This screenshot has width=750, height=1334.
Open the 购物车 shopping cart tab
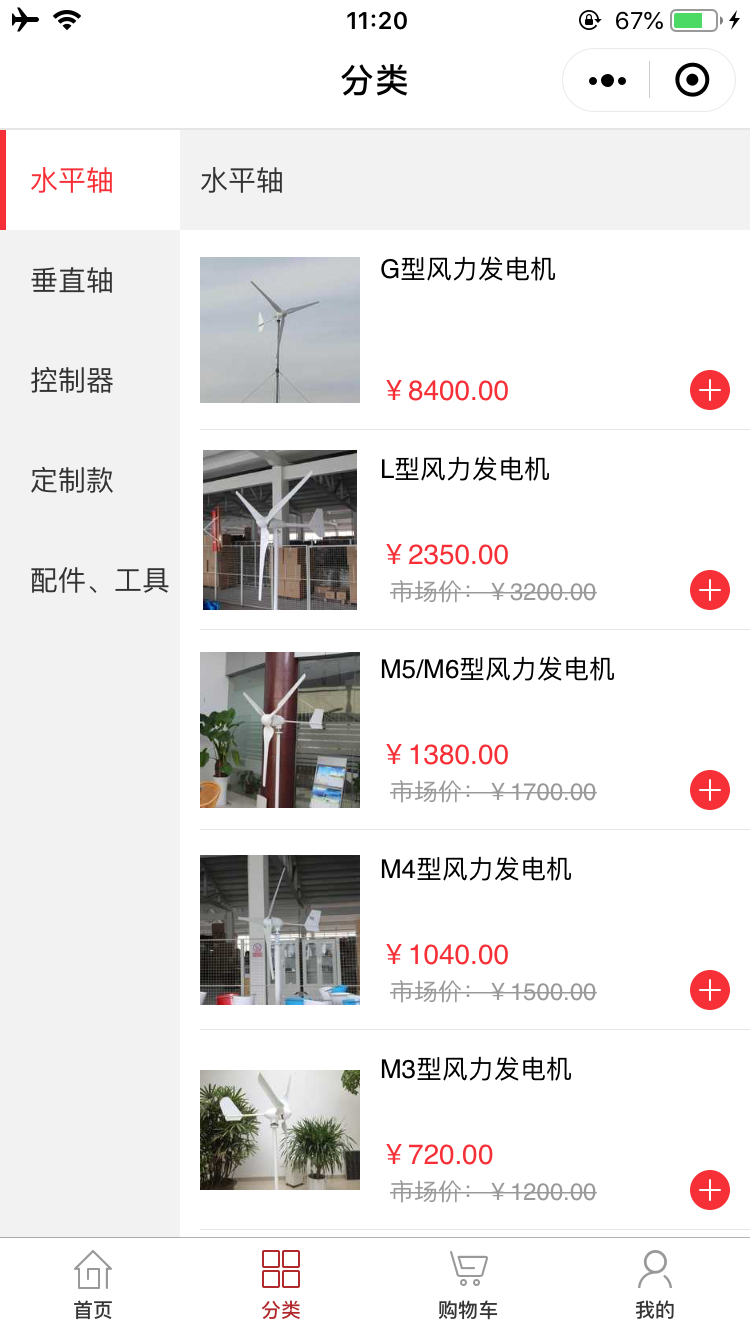[x=468, y=1285]
